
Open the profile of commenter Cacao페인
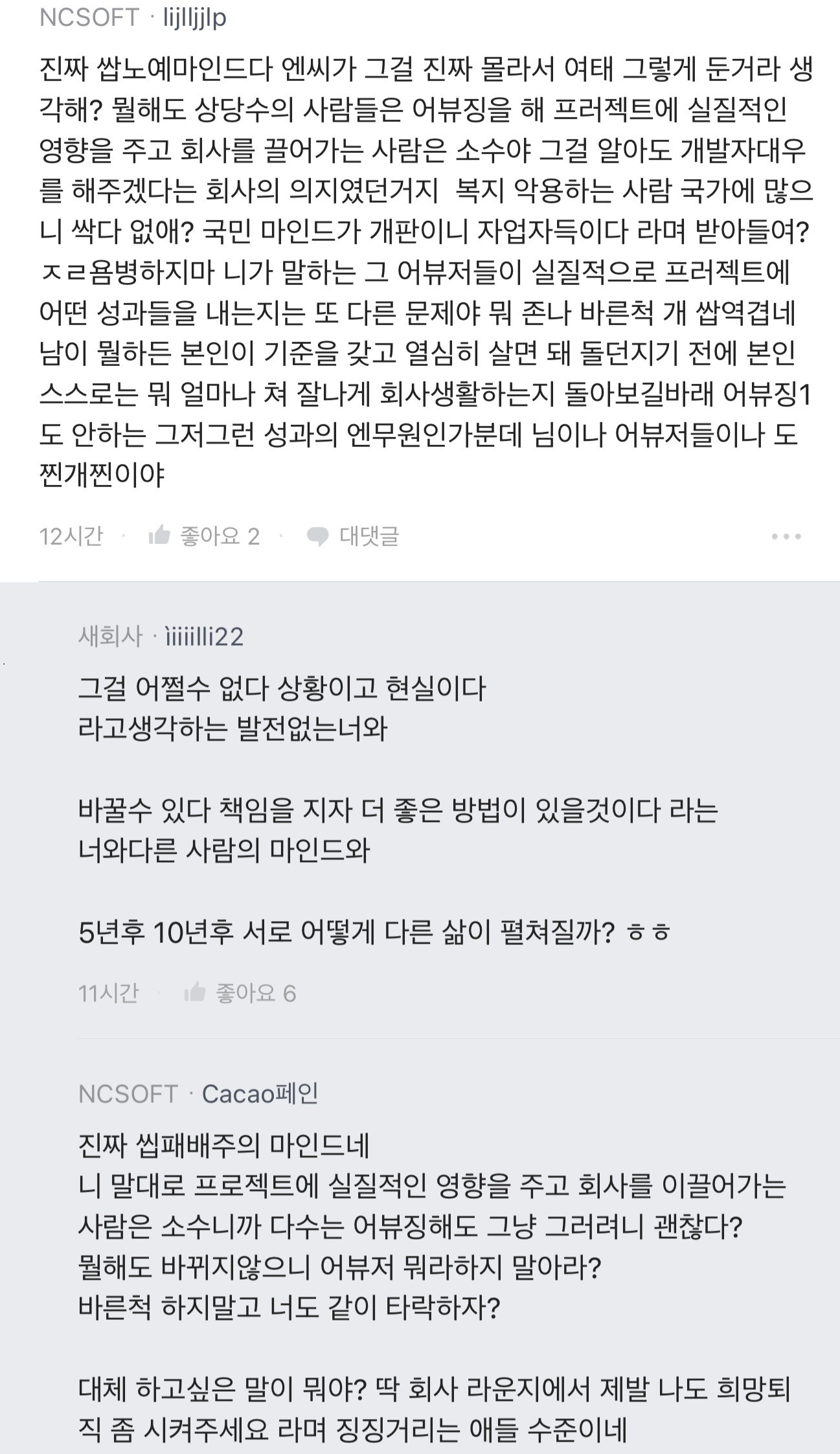tap(260, 1094)
